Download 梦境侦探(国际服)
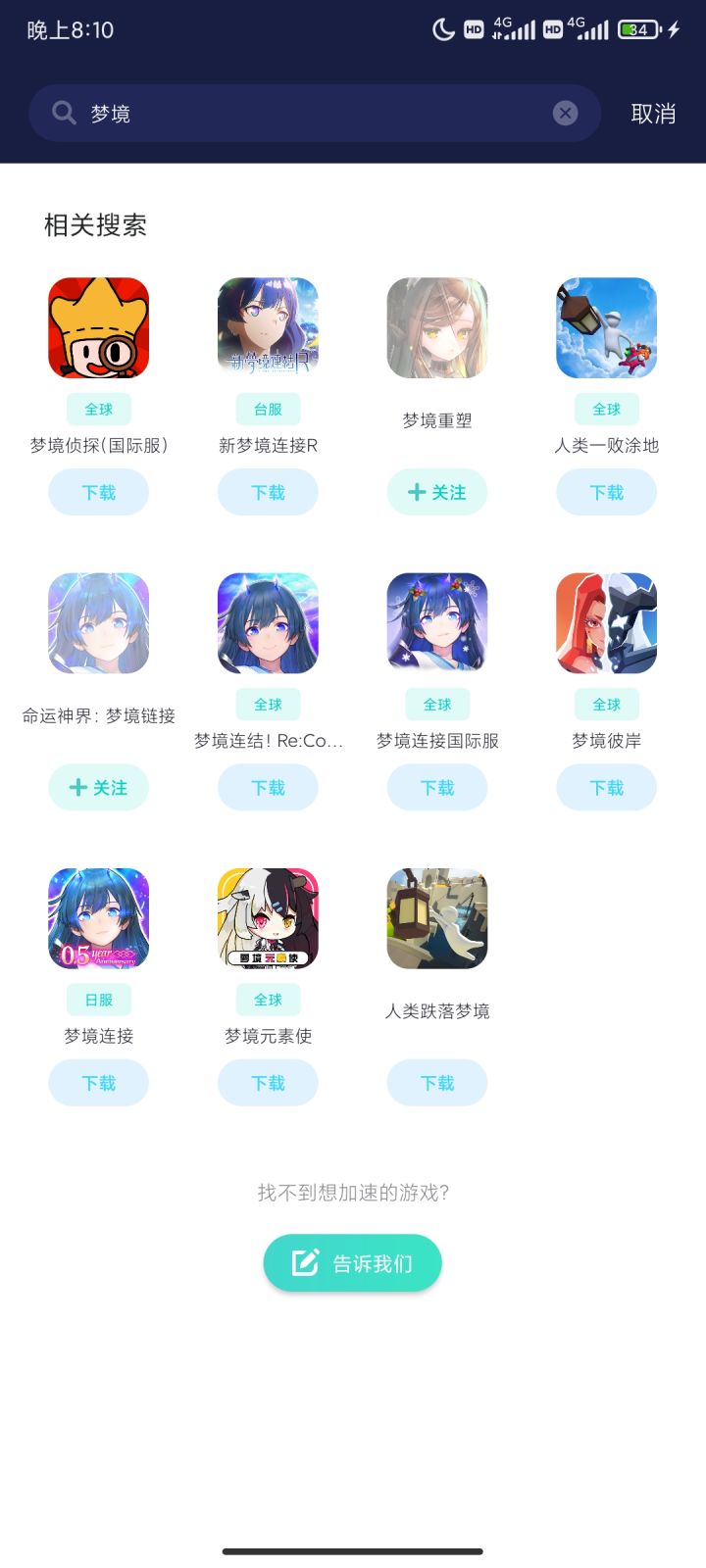Image resolution: width=706 pixels, height=1568 pixels. coord(98,491)
